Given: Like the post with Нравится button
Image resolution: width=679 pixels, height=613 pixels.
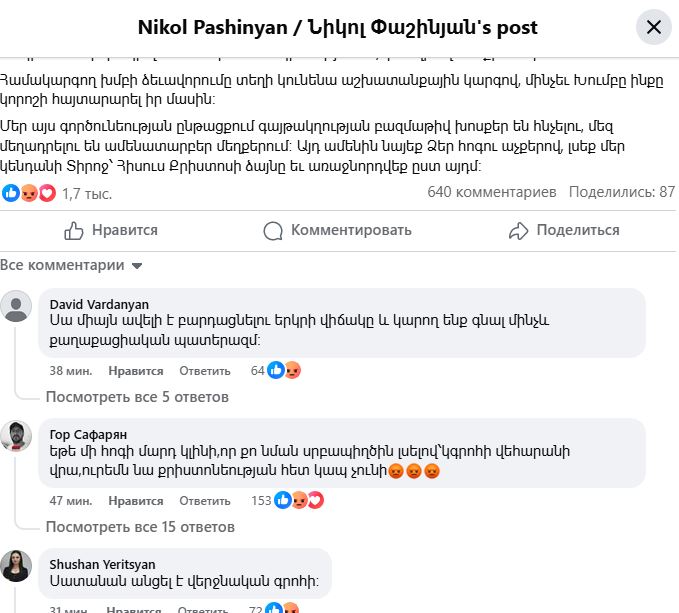Looking at the screenshot, I should (x=111, y=230).
